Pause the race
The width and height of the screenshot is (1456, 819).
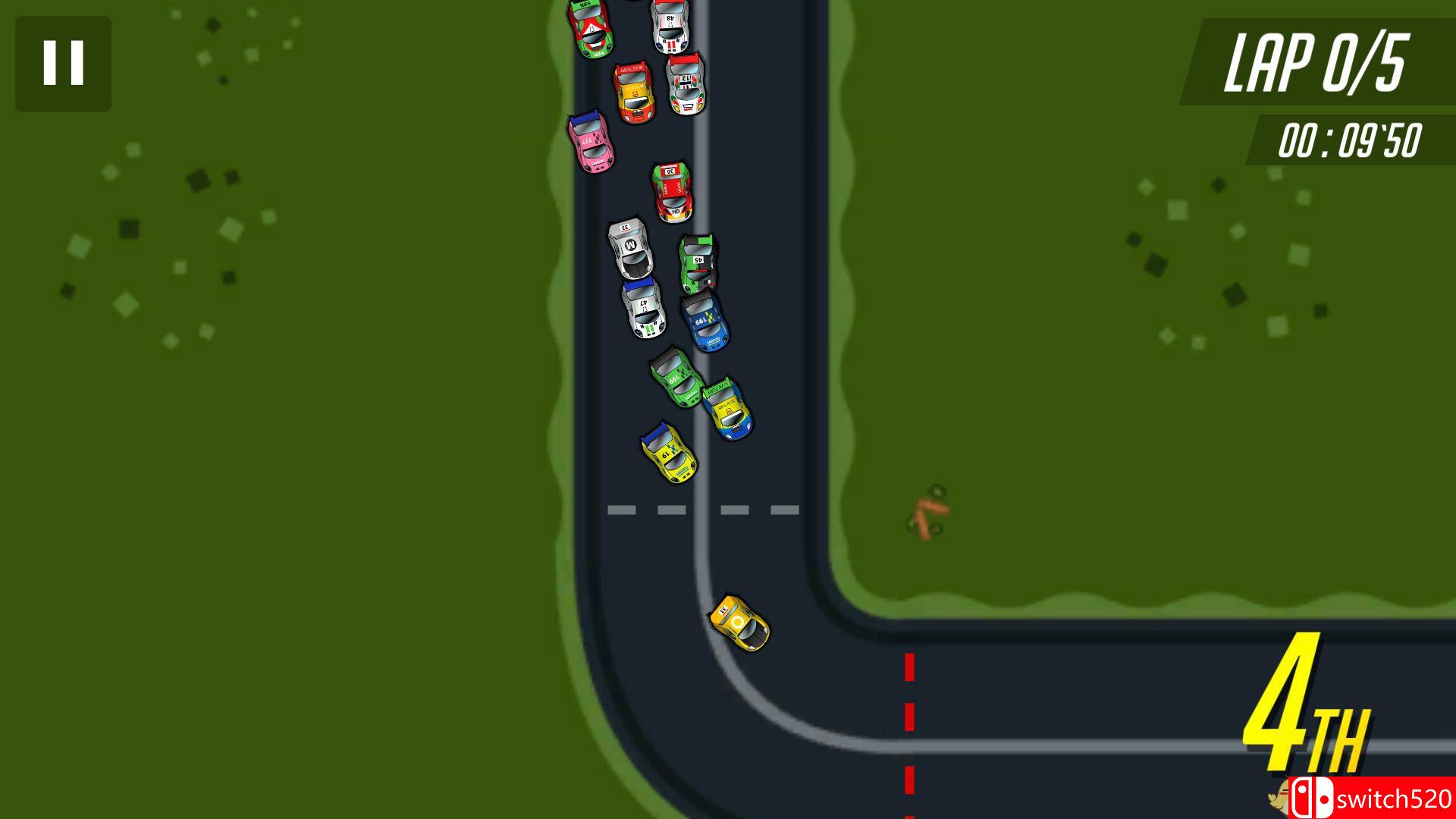[63, 64]
